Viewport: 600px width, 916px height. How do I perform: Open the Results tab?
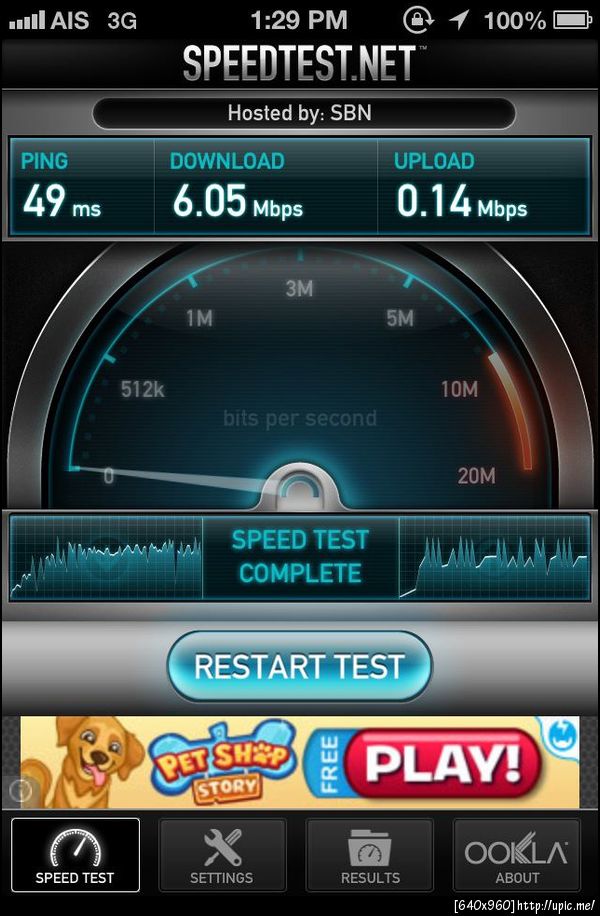click(369, 856)
